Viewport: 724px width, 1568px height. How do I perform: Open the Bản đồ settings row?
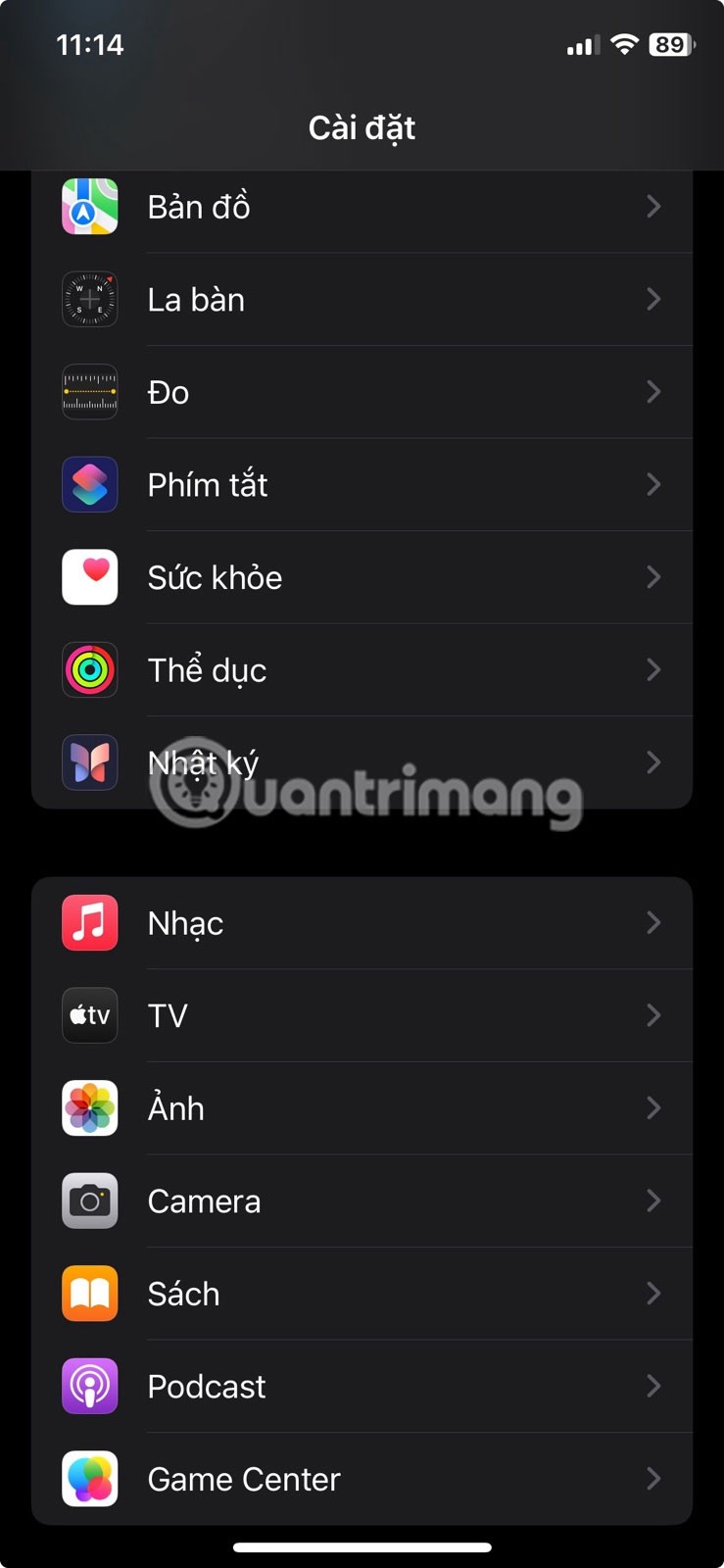click(x=362, y=207)
